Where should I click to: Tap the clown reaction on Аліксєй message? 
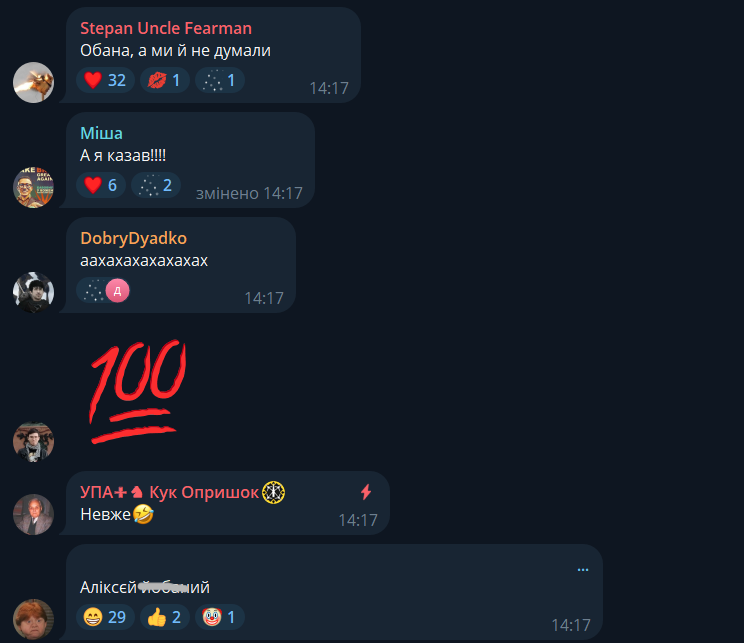tap(219, 617)
